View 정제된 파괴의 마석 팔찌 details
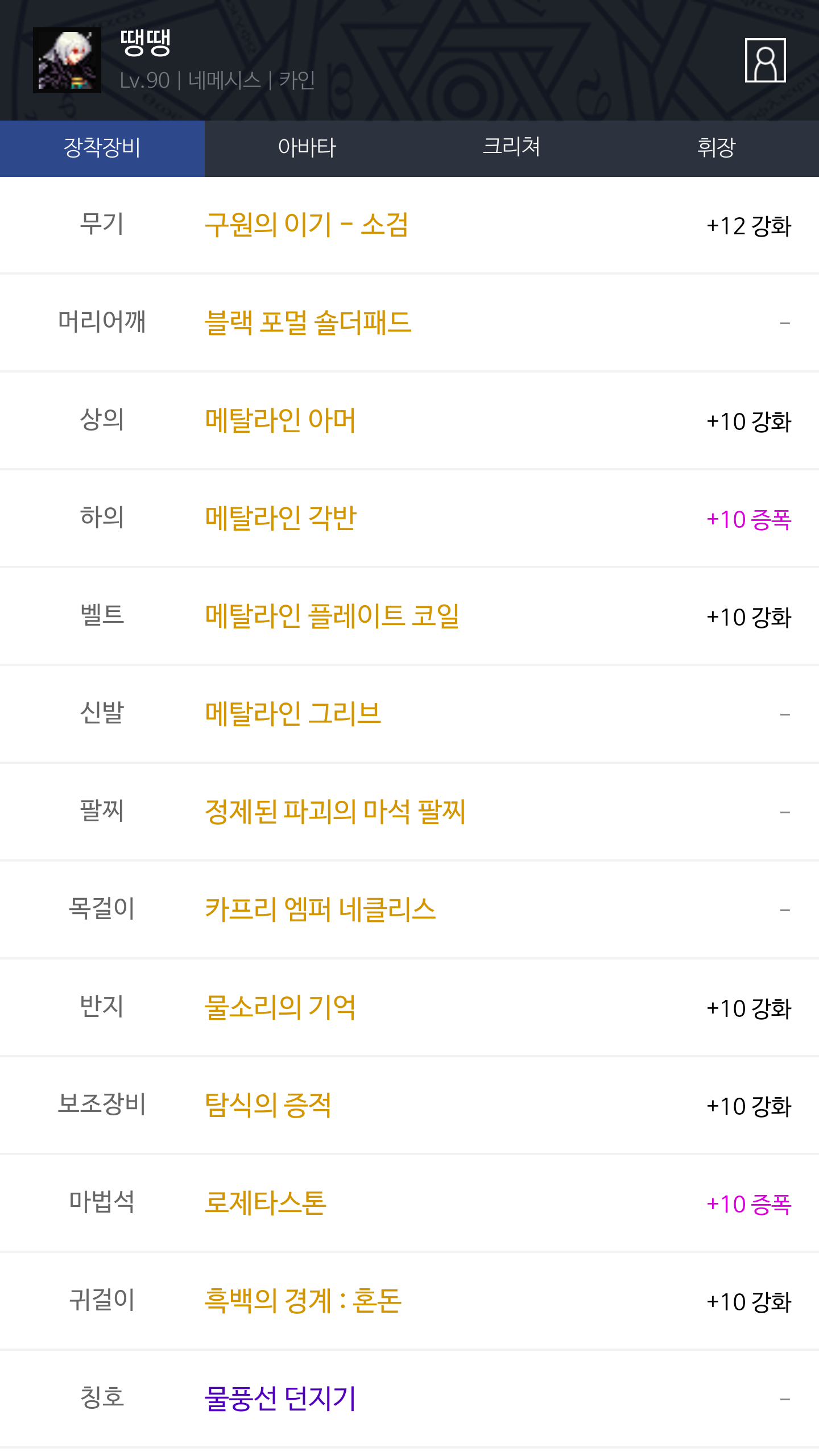The width and height of the screenshot is (819, 1456). point(335,812)
